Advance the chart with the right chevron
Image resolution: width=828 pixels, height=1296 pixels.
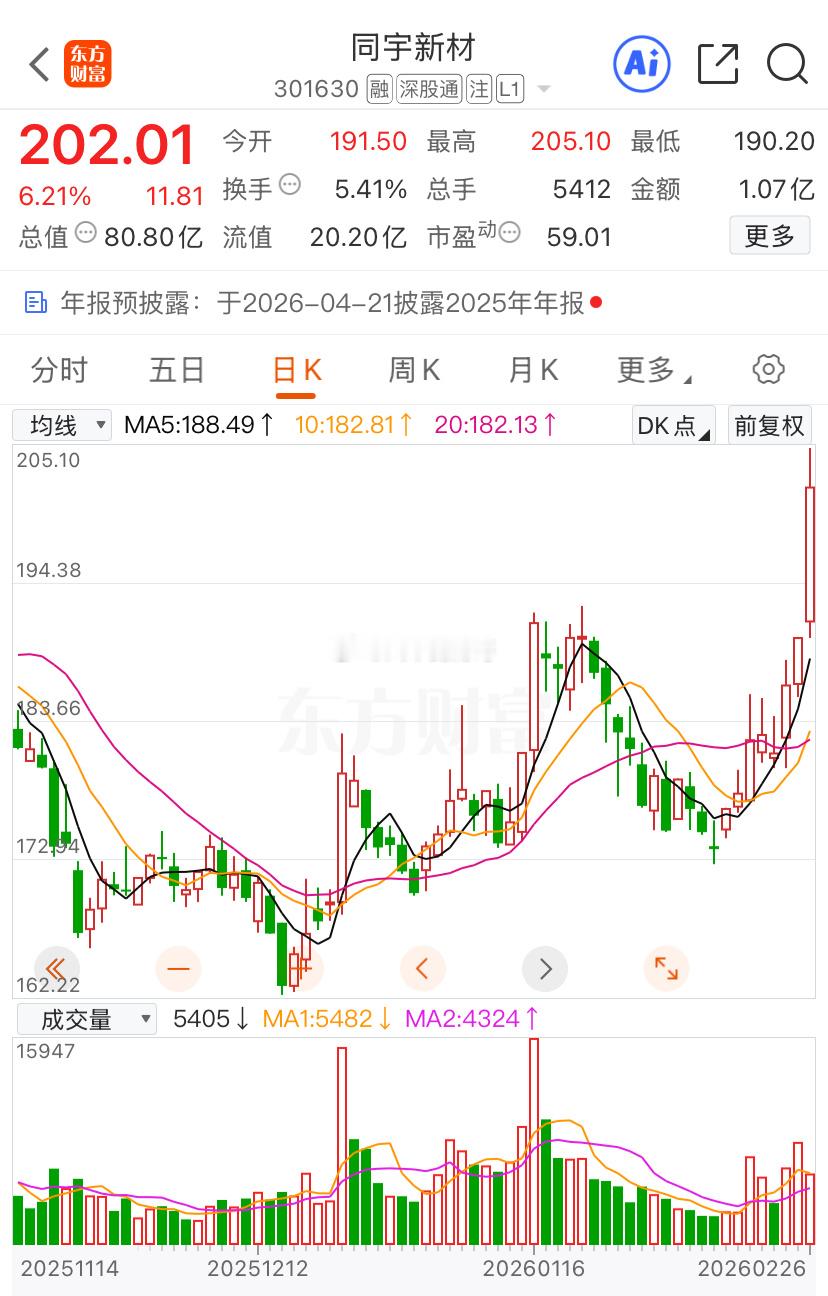coord(545,968)
